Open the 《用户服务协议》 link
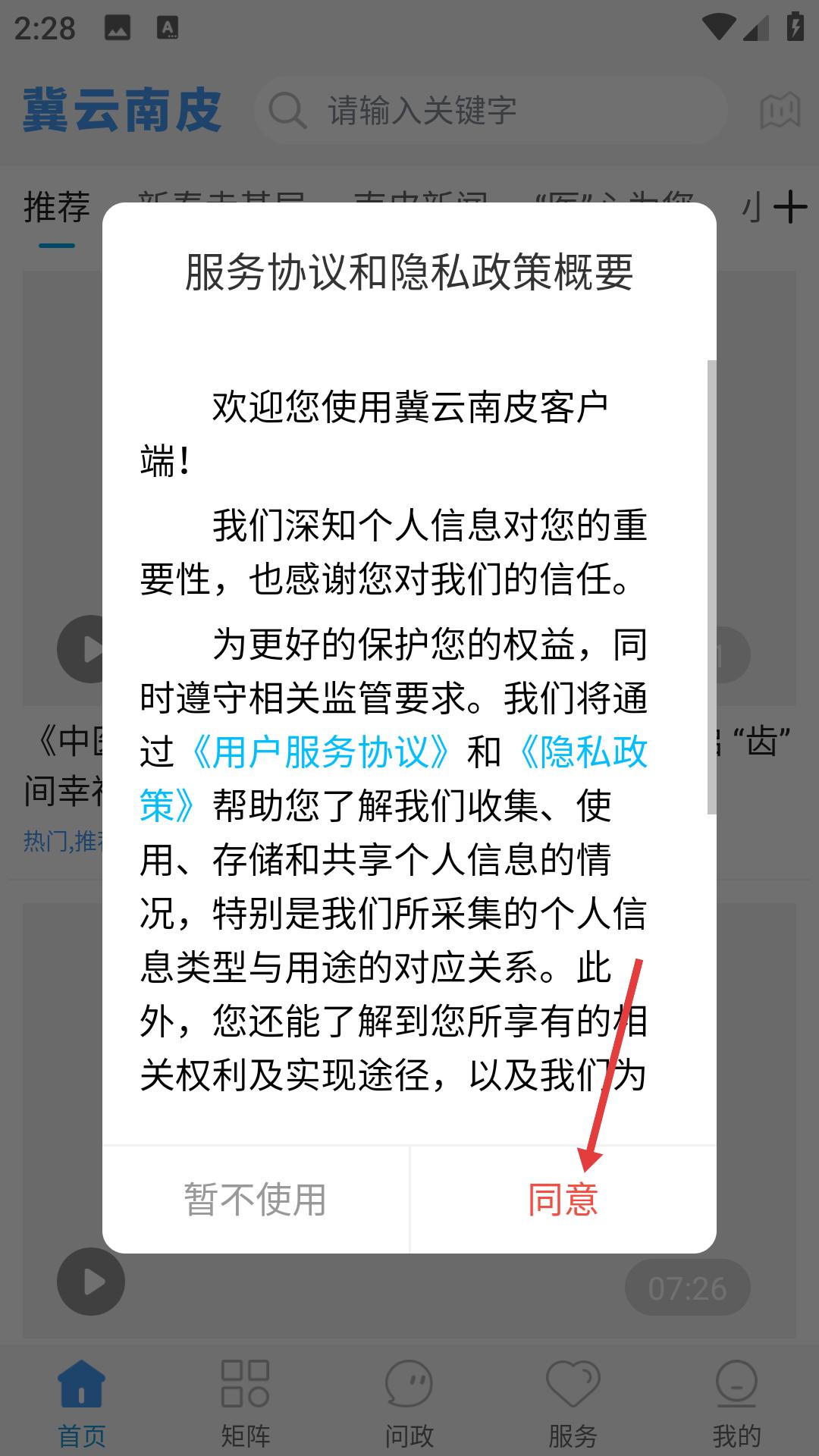The height and width of the screenshot is (1456, 819). 322,752
